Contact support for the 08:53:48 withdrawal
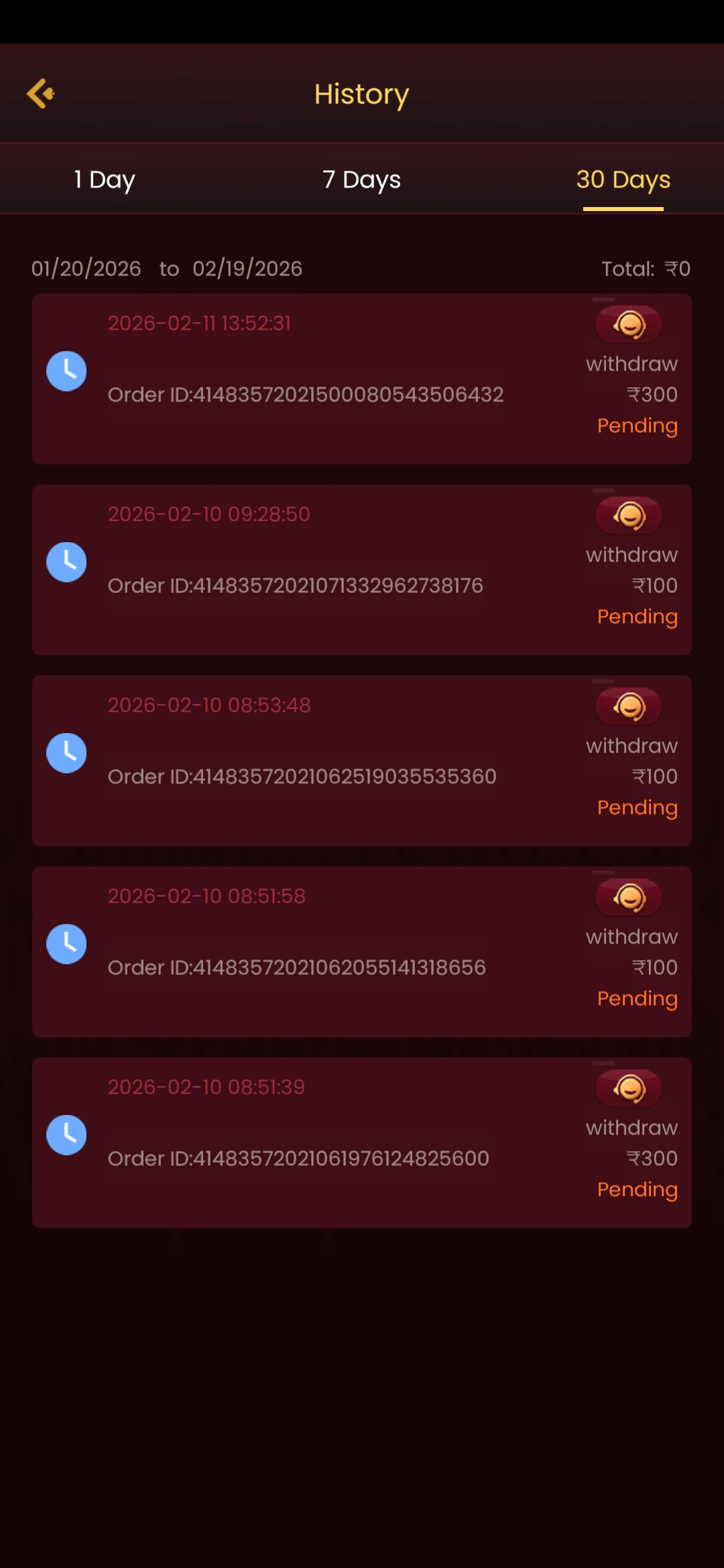The width and height of the screenshot is (724, 1568). pyautogui.click(x=629, y=707)
